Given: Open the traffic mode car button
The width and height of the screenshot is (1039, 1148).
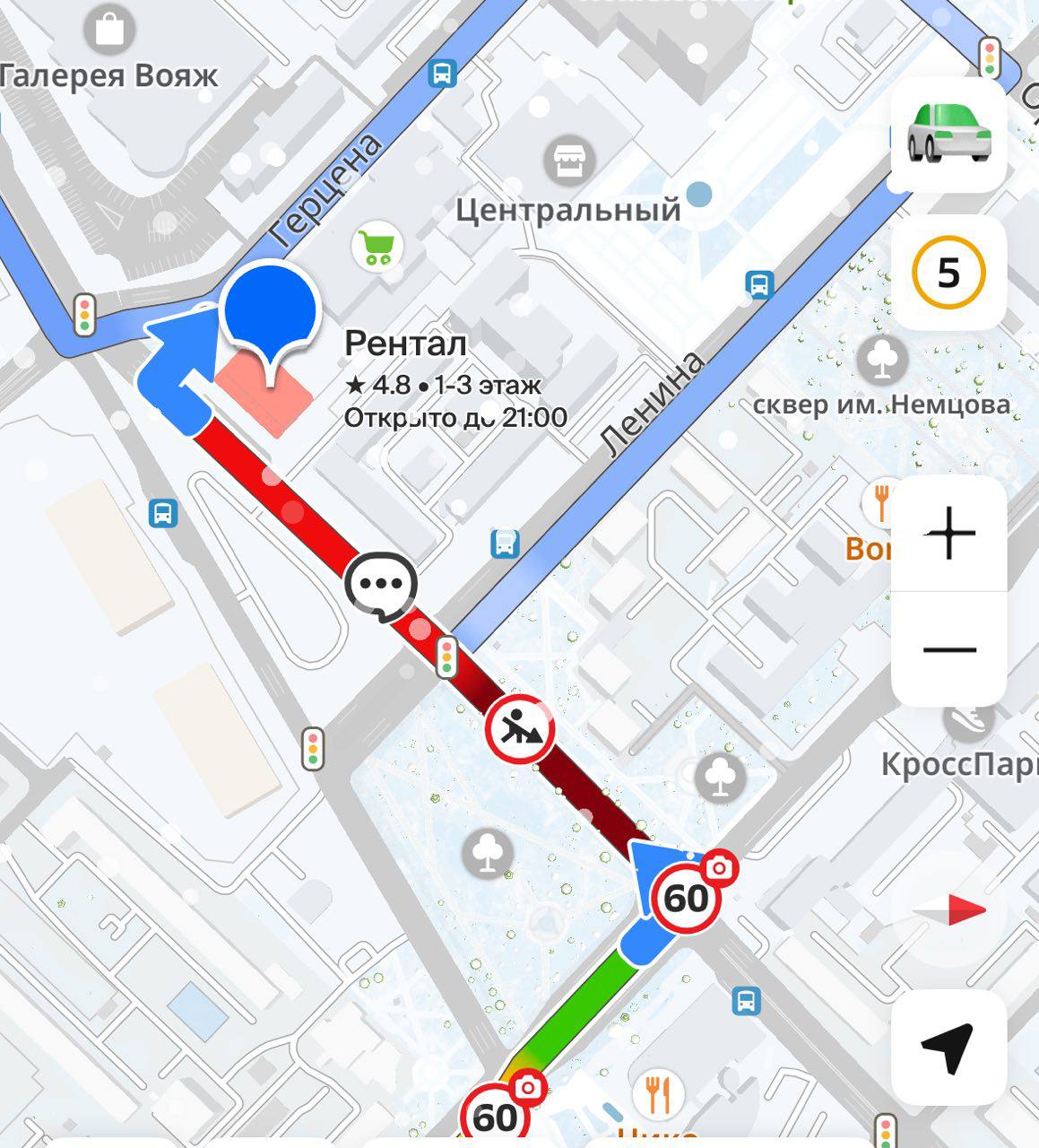Looking at the screenshot, I should 948,133.
